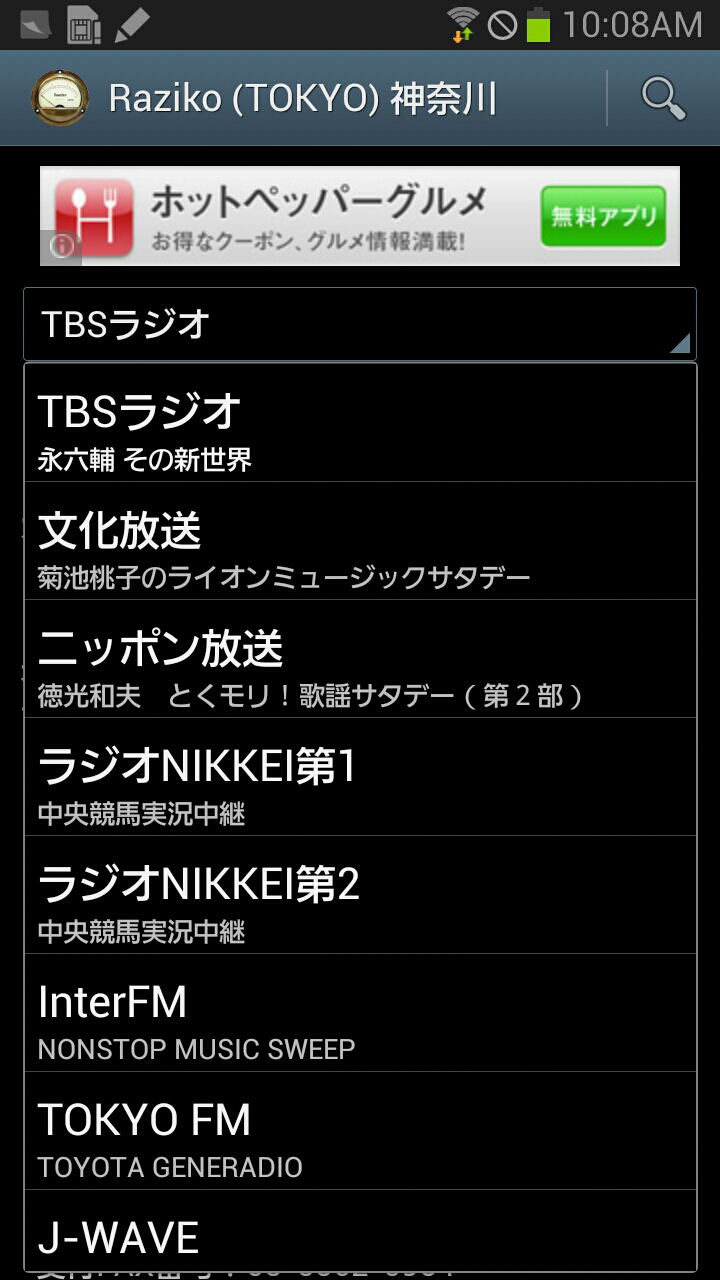Screen dimensions: 720x1280
Task: Choose the 文化放送 station
Action: click(360, 541)
